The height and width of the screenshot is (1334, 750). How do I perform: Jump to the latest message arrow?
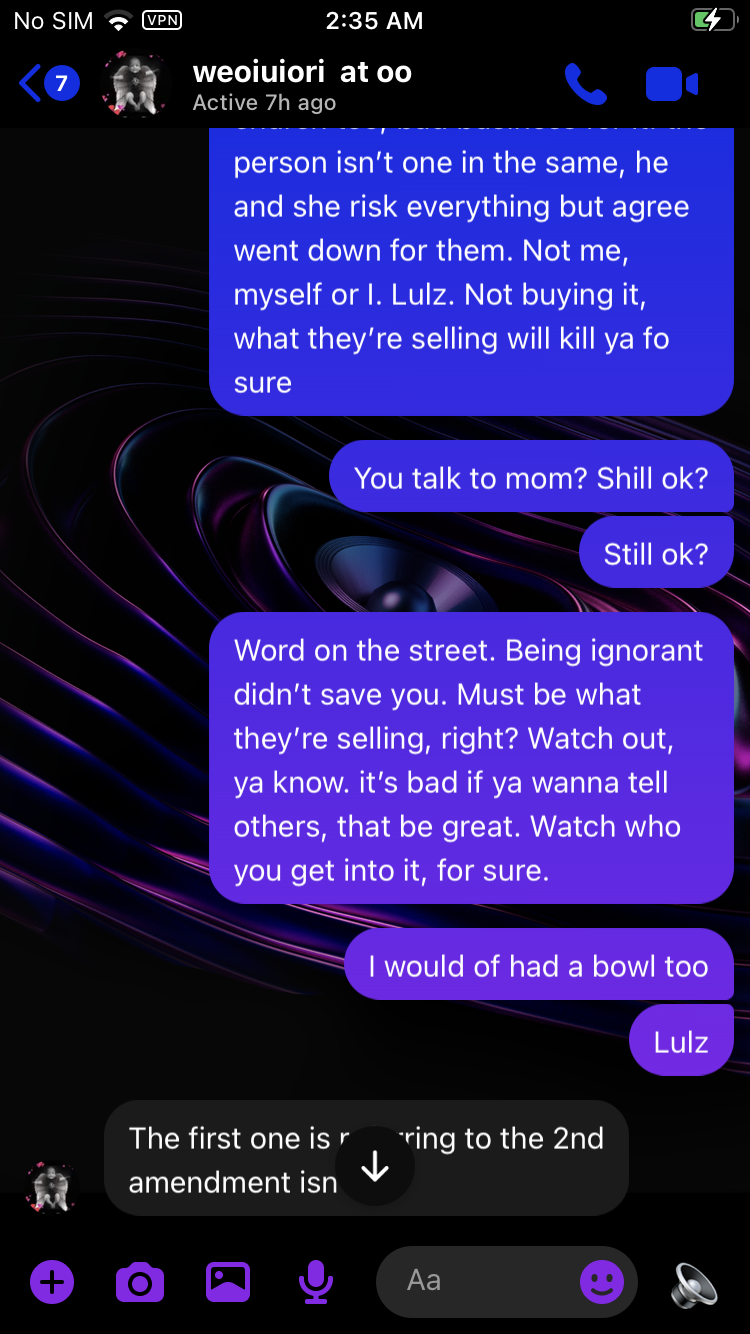pos(375,1166)
